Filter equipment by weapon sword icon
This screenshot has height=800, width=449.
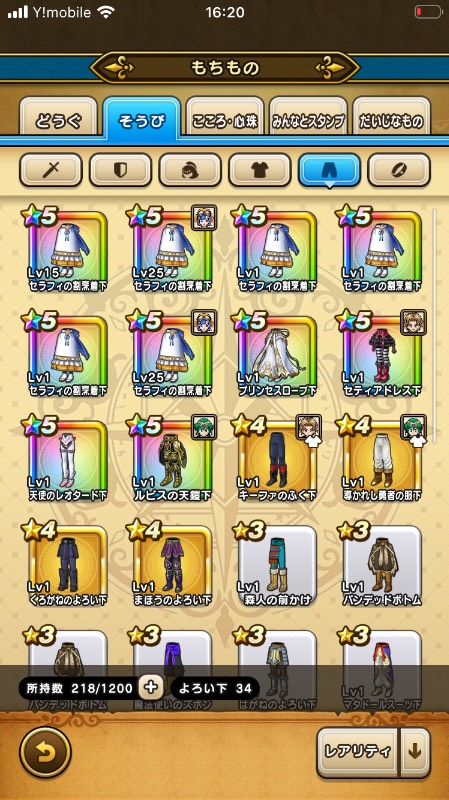coord(51,170)
